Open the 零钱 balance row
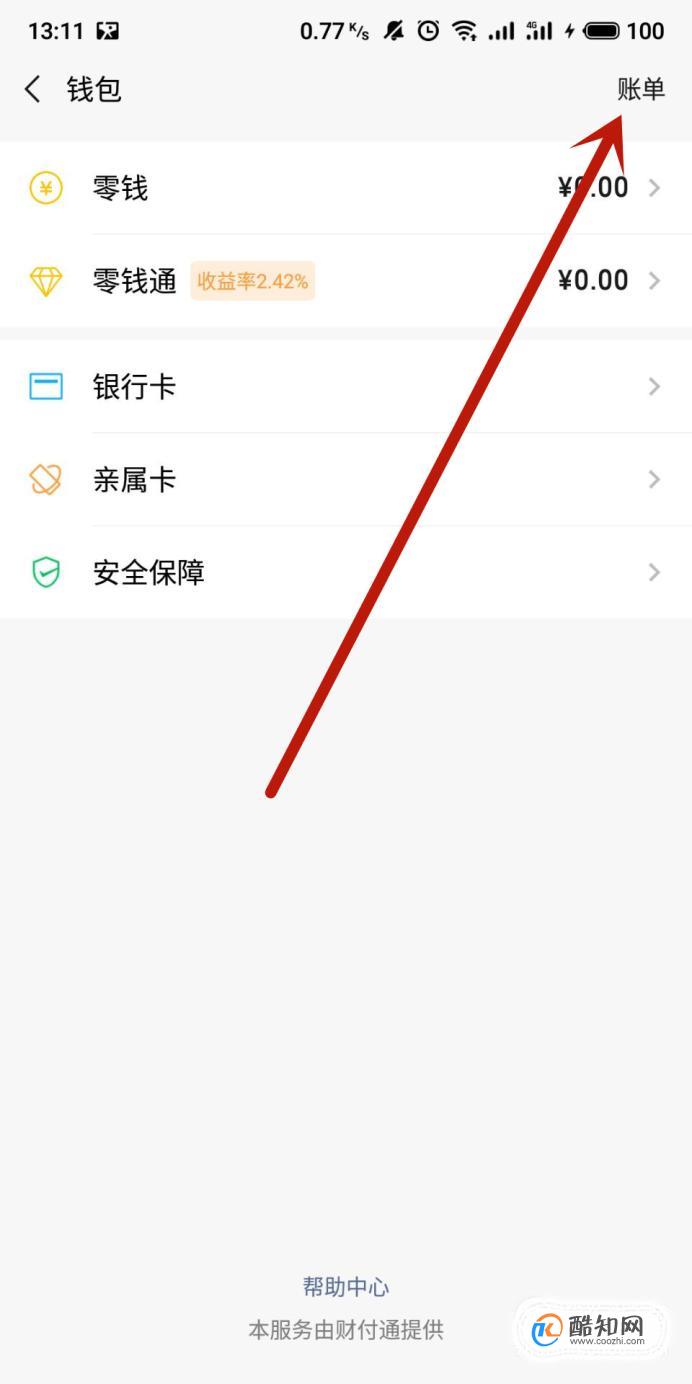 click(346, 188)
